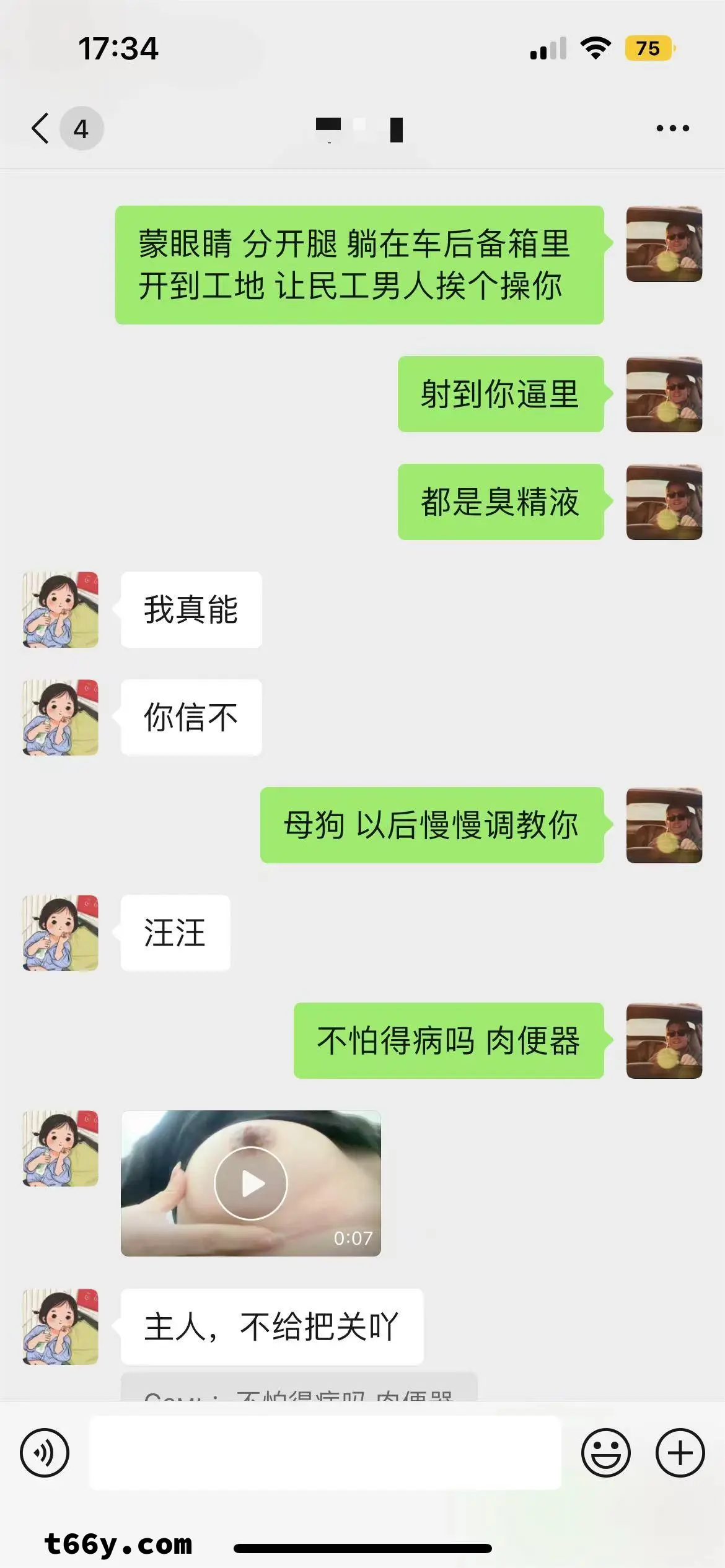Image resolution: width=725 pixels, height=1568 pixels.
Task: Switch to voice message input
Action: click(x=45, y=1453)
